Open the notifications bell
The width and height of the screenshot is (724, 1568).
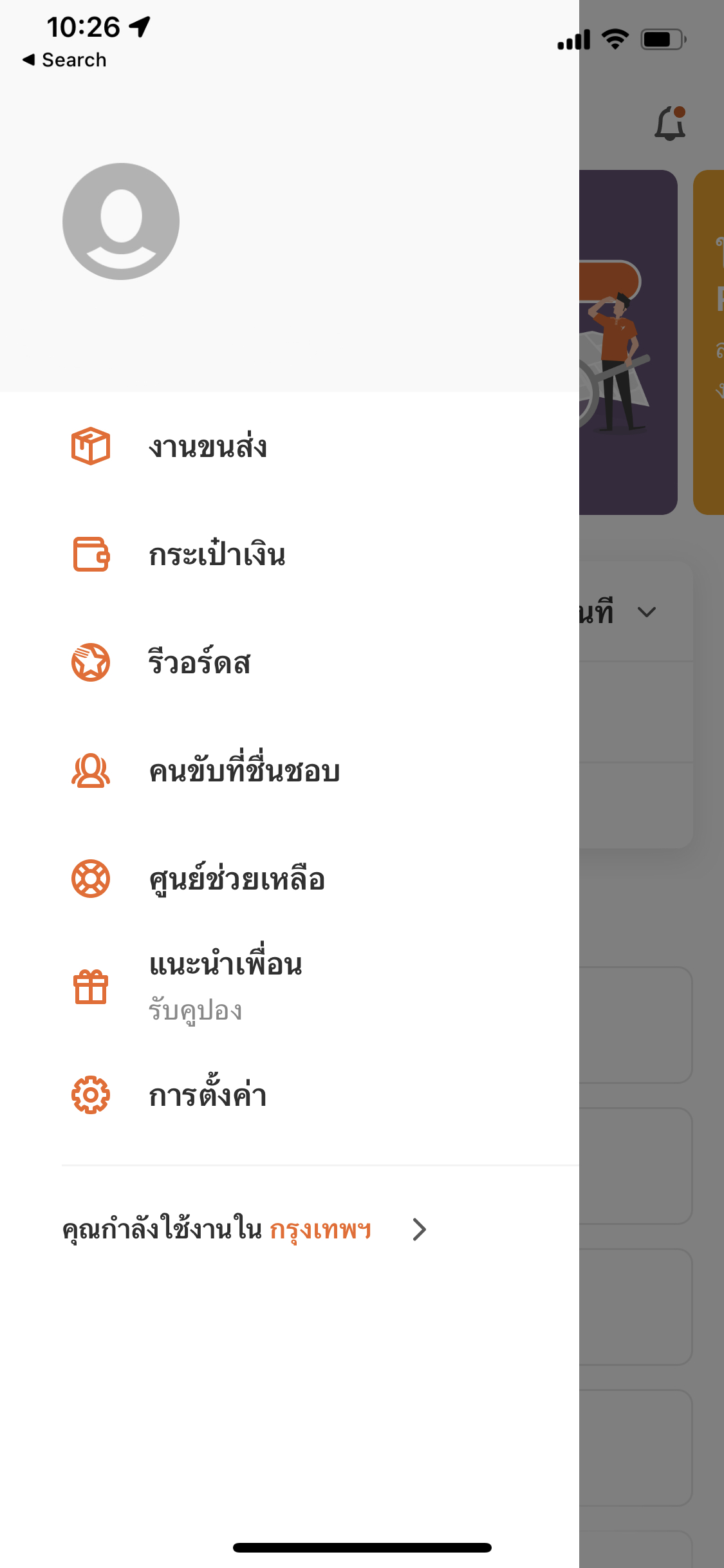coord(670,123)
